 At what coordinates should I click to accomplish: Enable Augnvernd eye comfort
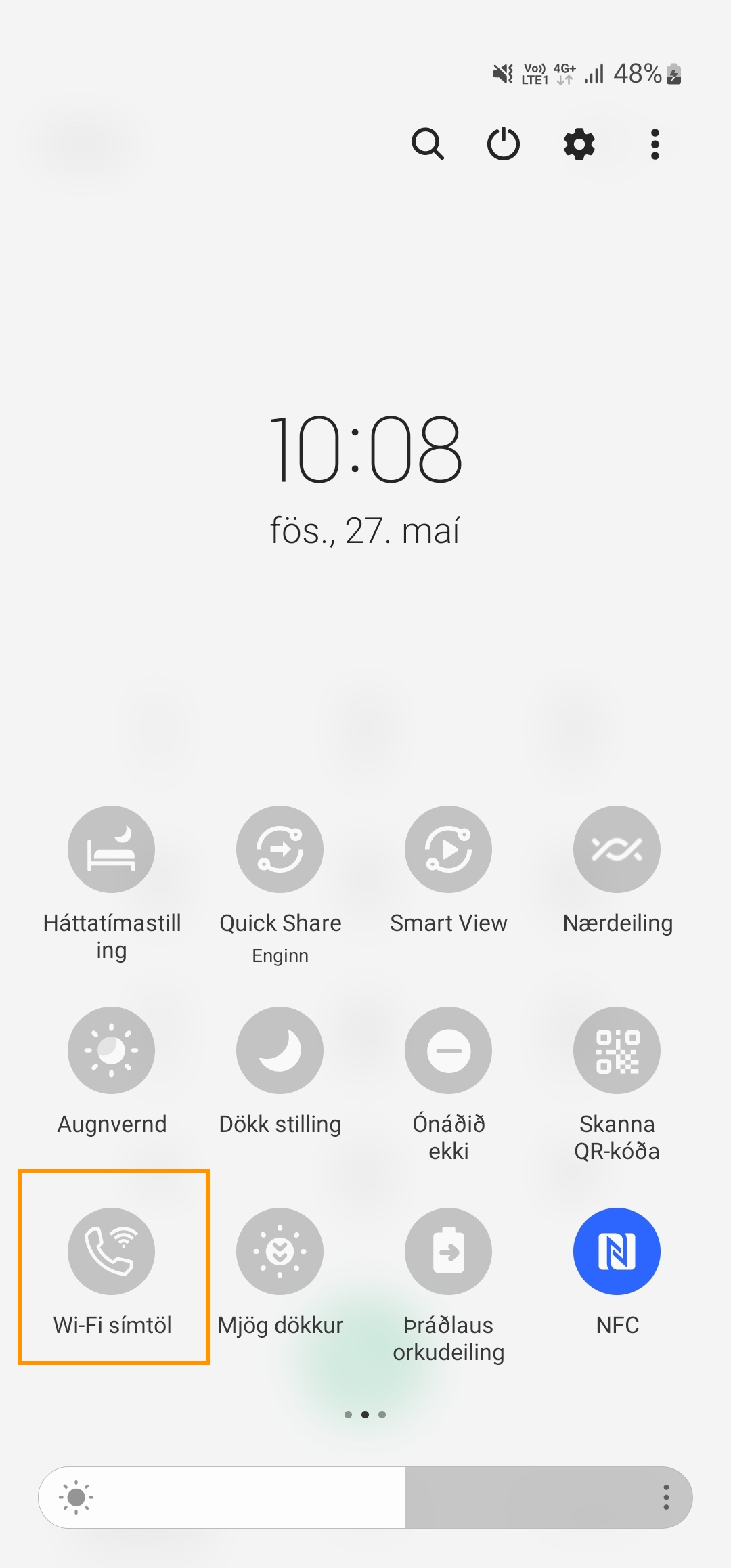[111, 1051]
